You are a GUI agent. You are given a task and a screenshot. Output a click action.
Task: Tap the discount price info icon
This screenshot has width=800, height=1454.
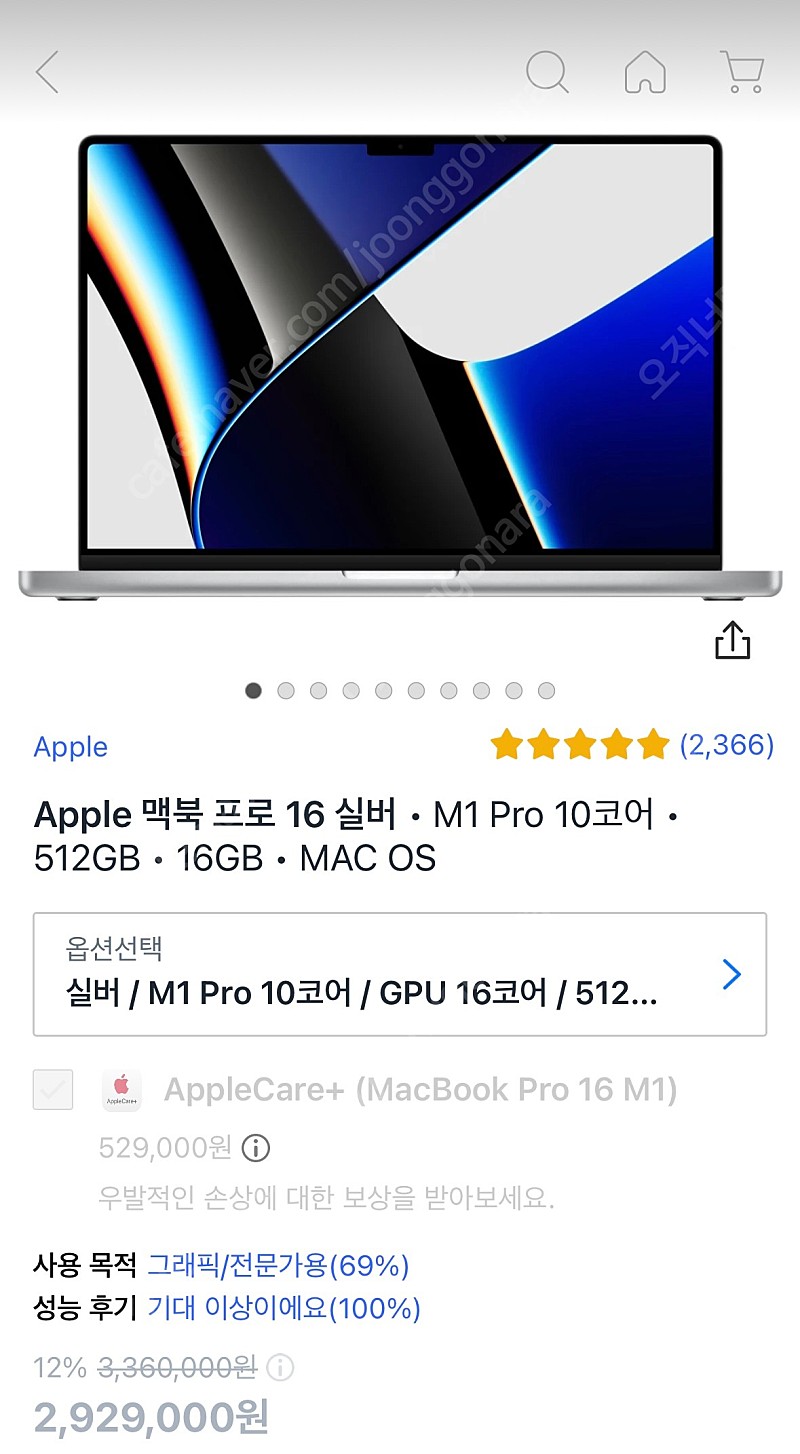point(281,1366)
